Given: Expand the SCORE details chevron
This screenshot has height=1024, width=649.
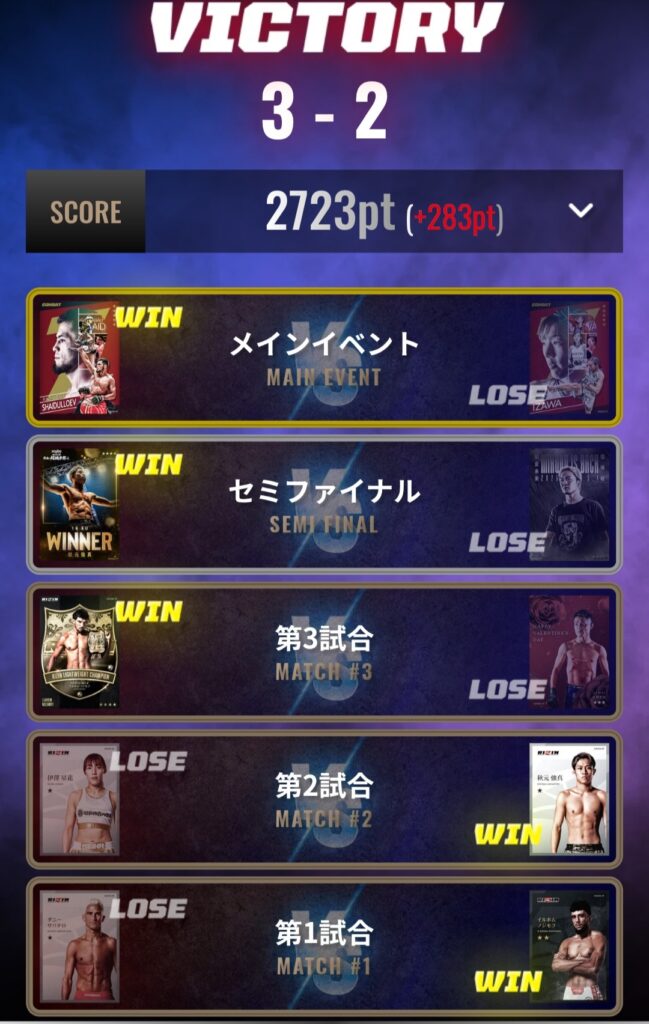Looking at the screenshot, I should point(581,211).
